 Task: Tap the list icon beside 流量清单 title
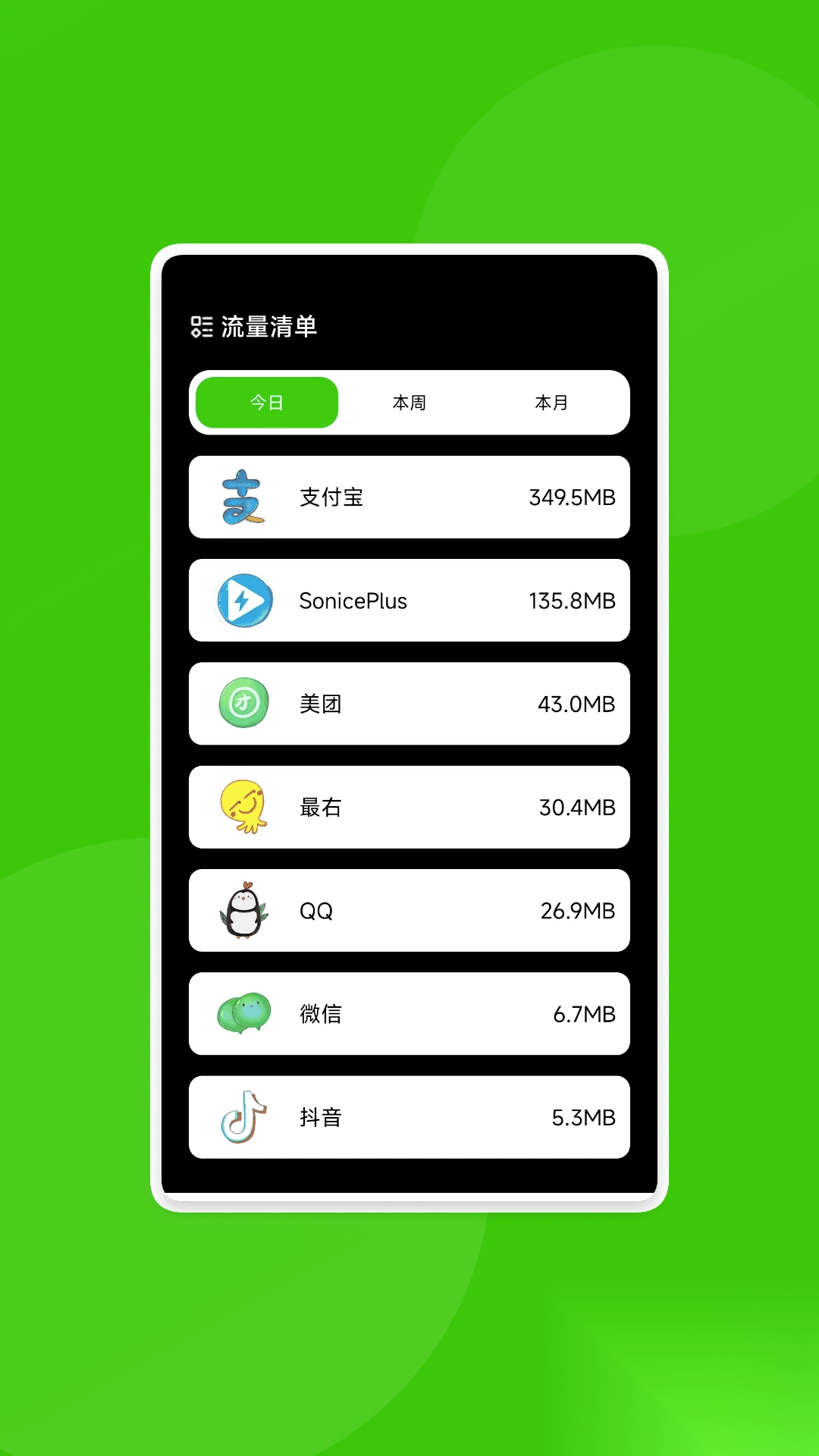click(x=199, y=325)
